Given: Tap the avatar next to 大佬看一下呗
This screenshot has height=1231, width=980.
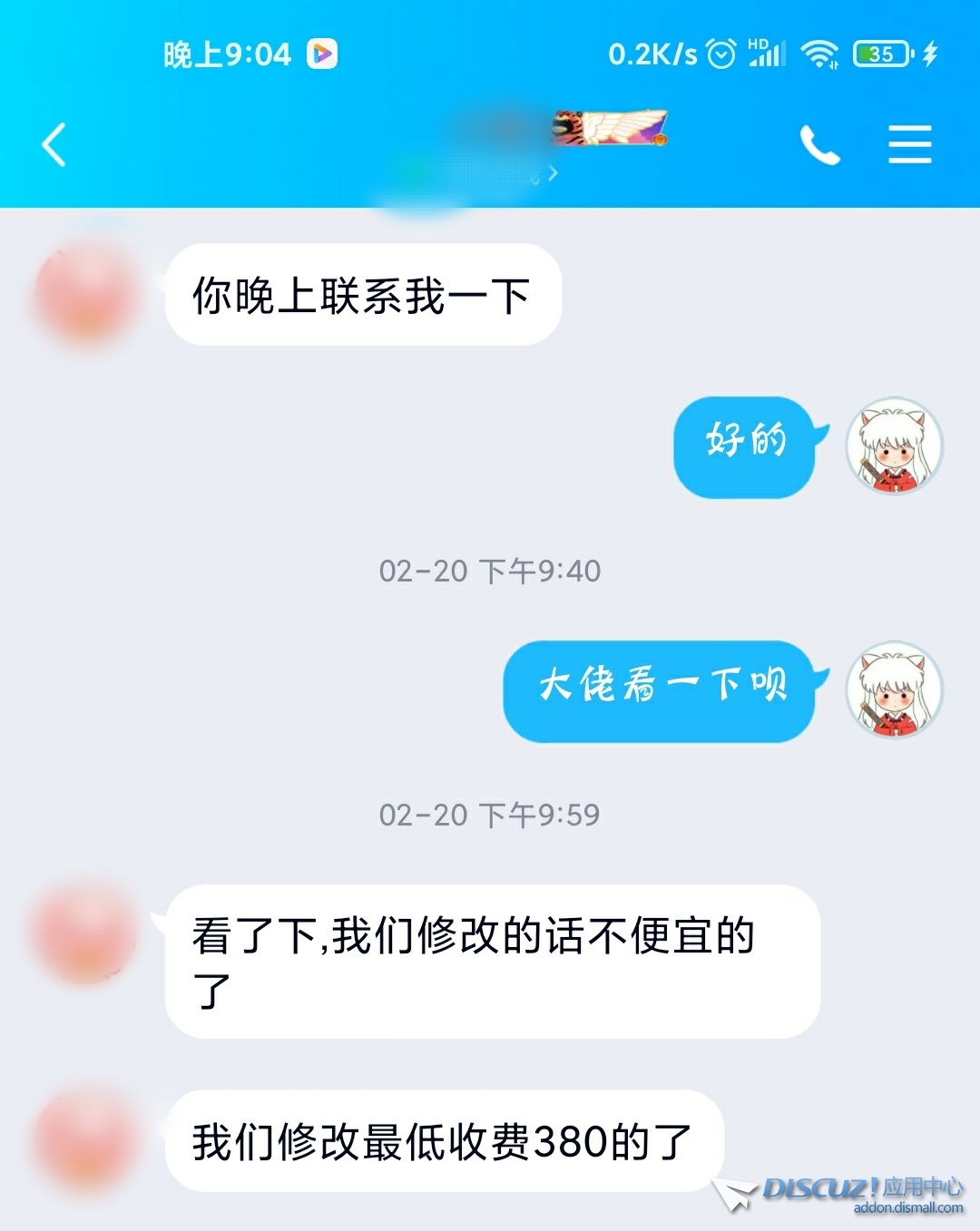Looking at the screenshot, I should coord(894,689).
